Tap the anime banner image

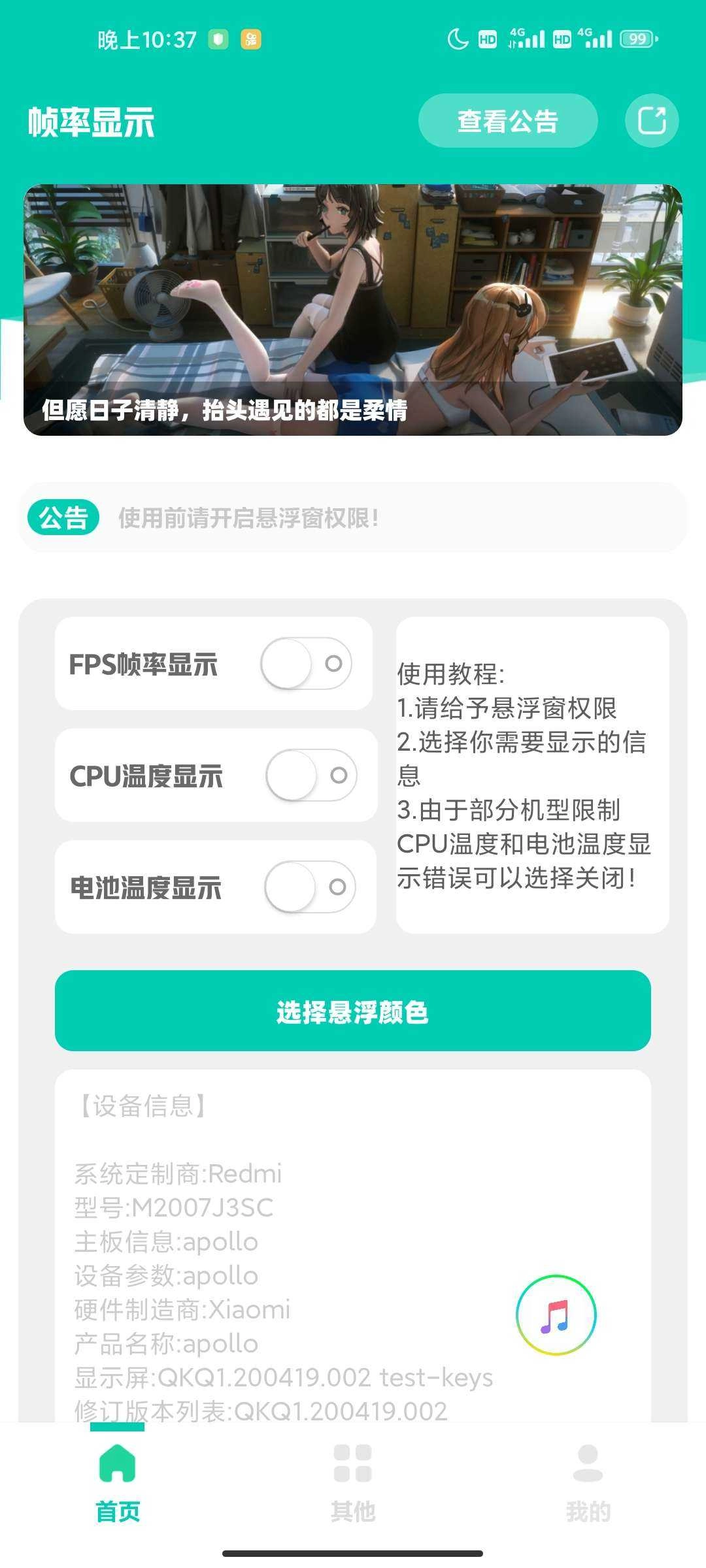pos(353,307)
